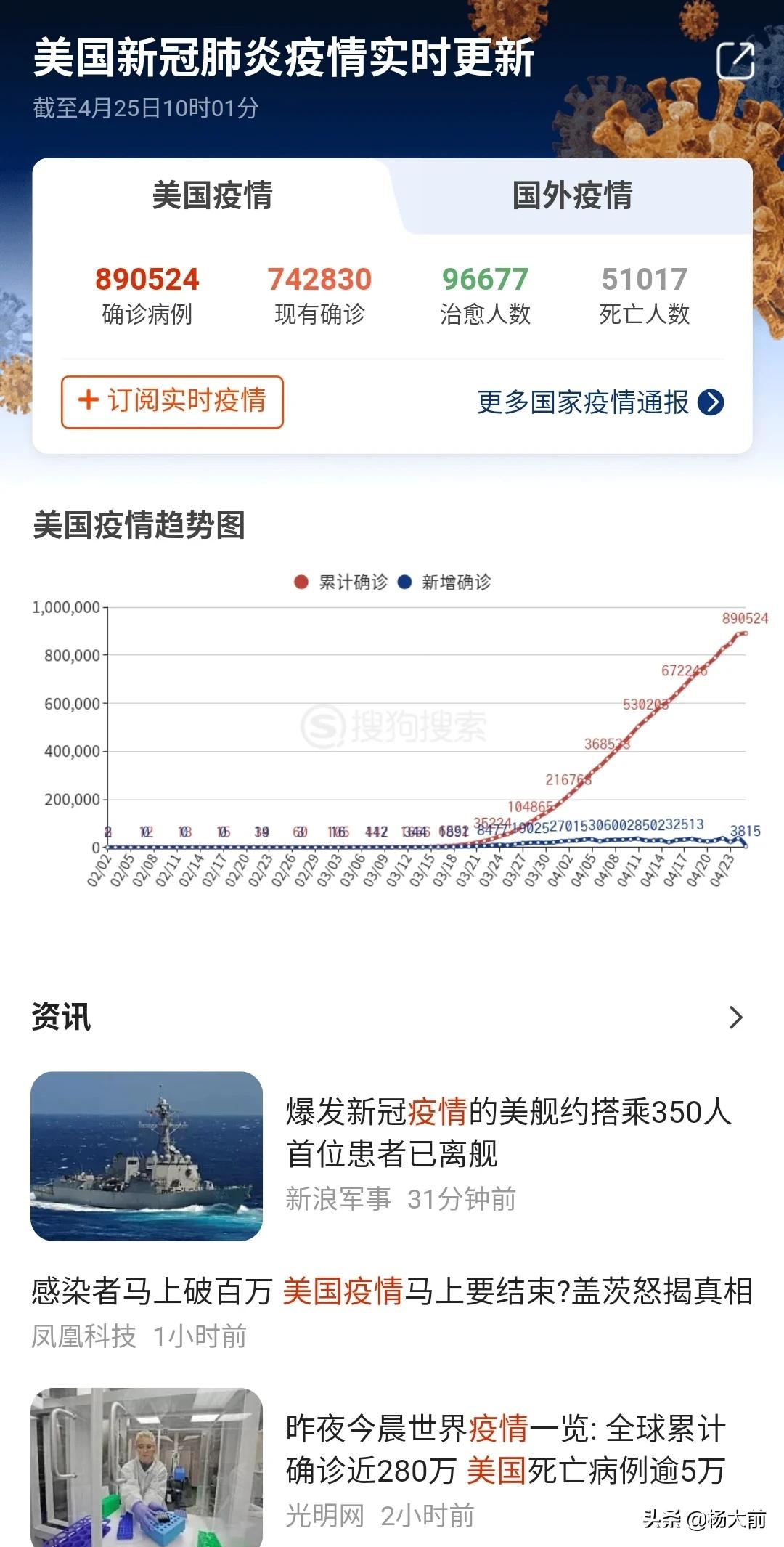Toggle the 累计确诊 chart legend
784x1547 pixels.
[341, 582]
